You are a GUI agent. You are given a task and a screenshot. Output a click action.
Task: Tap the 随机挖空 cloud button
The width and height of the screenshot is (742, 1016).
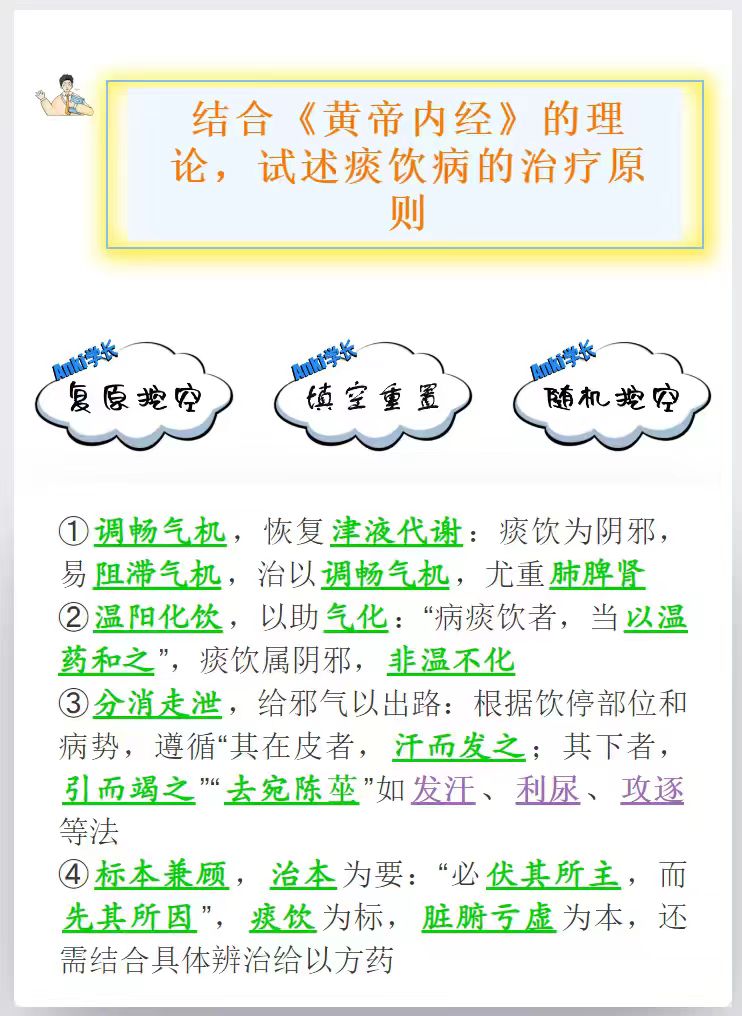click(612, 398)
